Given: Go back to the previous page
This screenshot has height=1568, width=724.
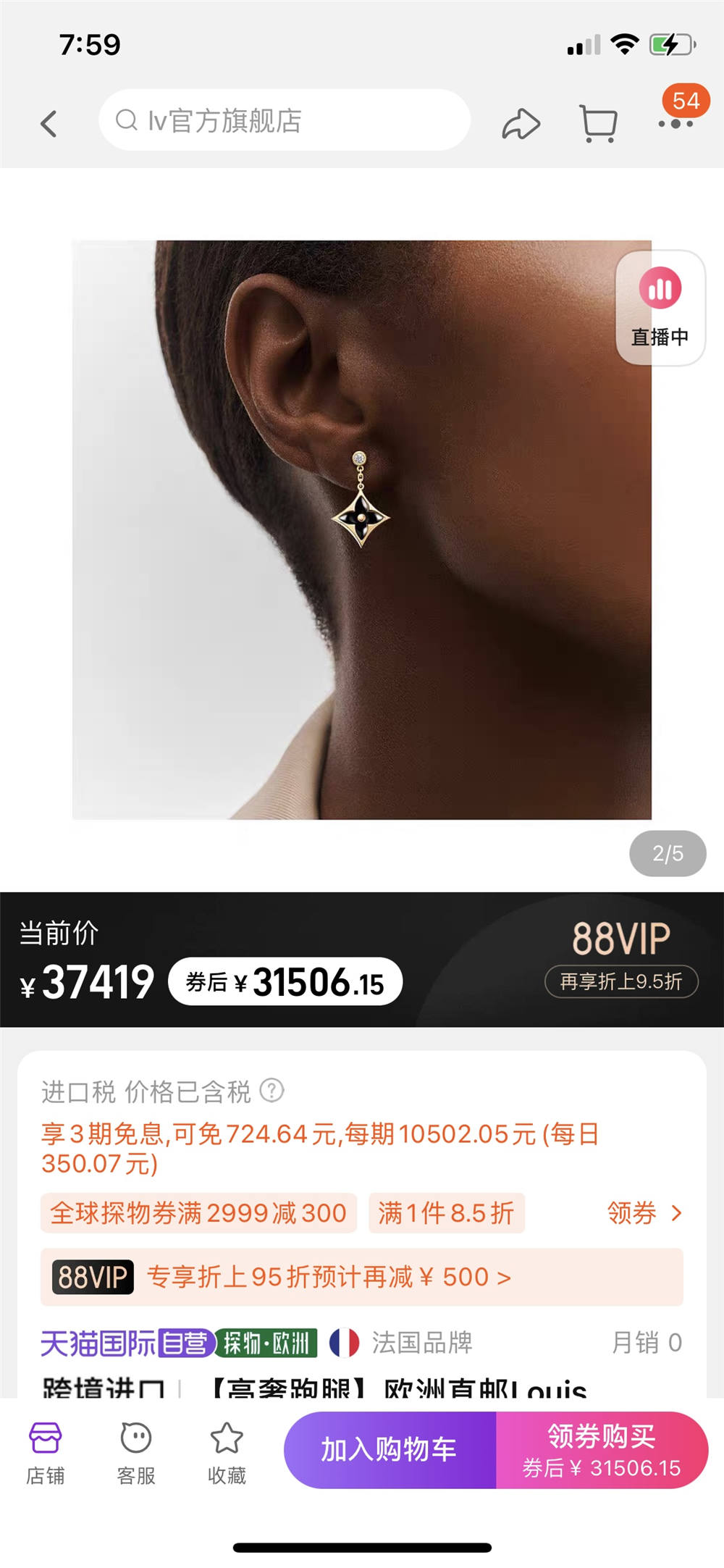Looking at the screenshot, I should [49, 124].
